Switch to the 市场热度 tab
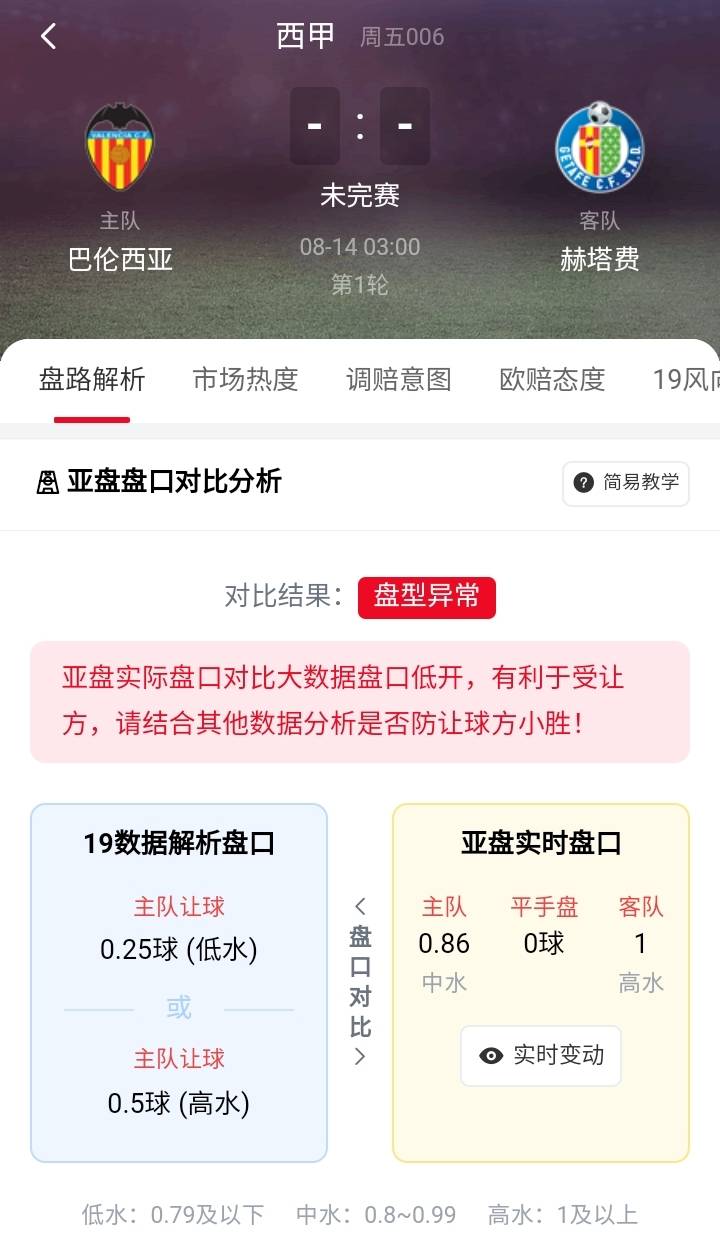Viewport: 720px width, 1236px height. tap(243, 380)
